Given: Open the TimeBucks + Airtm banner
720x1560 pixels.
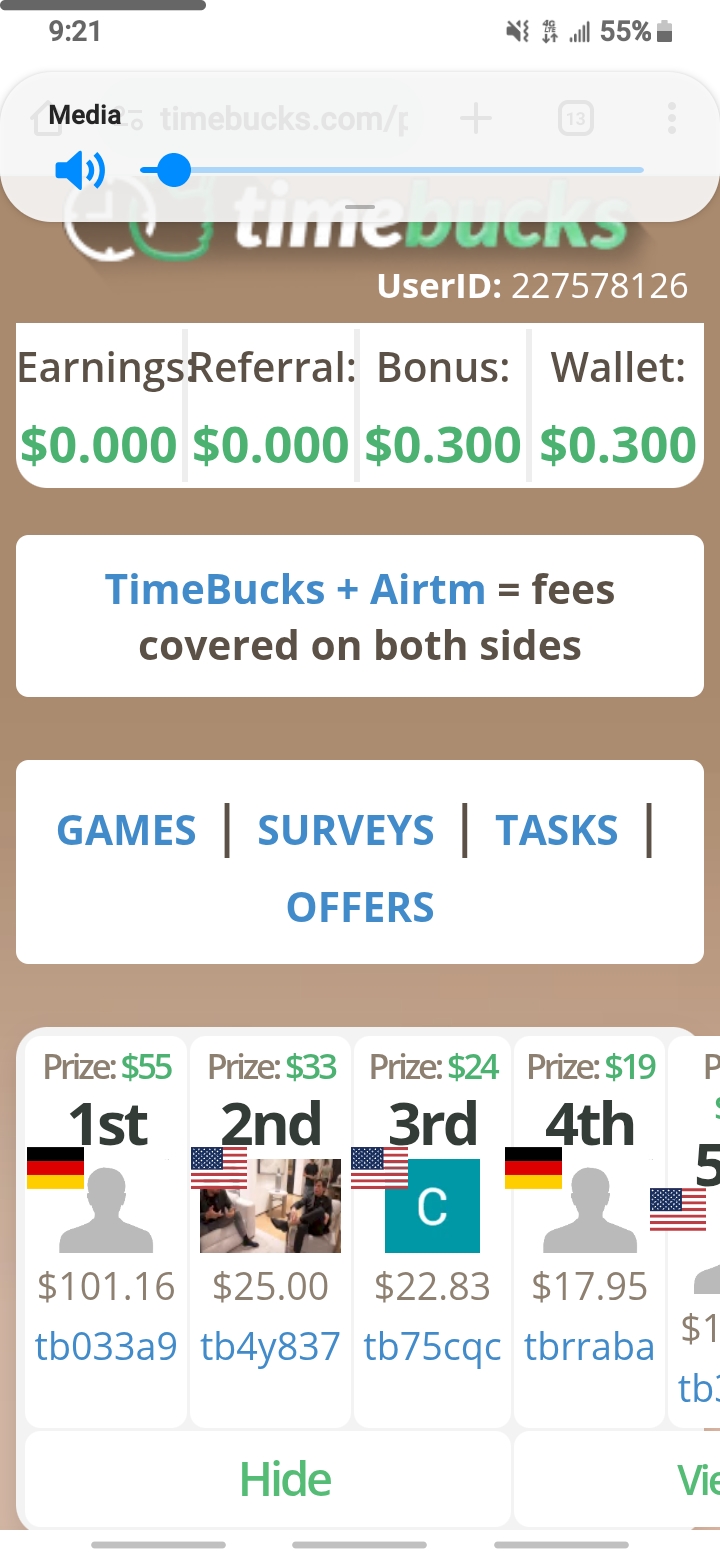Looking at the screenshot, I should (360, 617).
